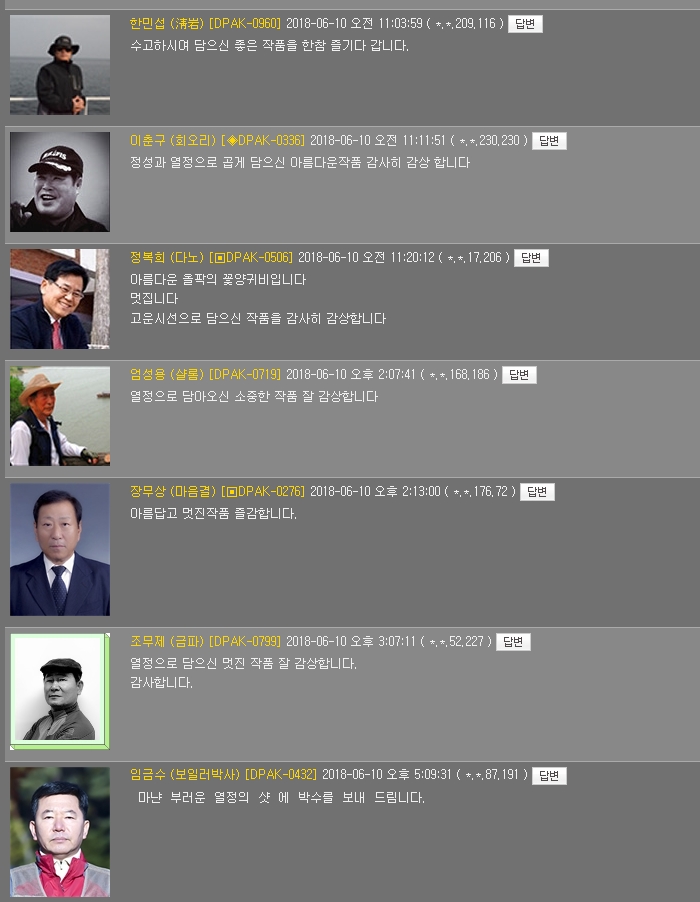Open 엄성용 (샬롬) profile name link
The height and width of the screenshot is (902, 700).
coord(167,375)
